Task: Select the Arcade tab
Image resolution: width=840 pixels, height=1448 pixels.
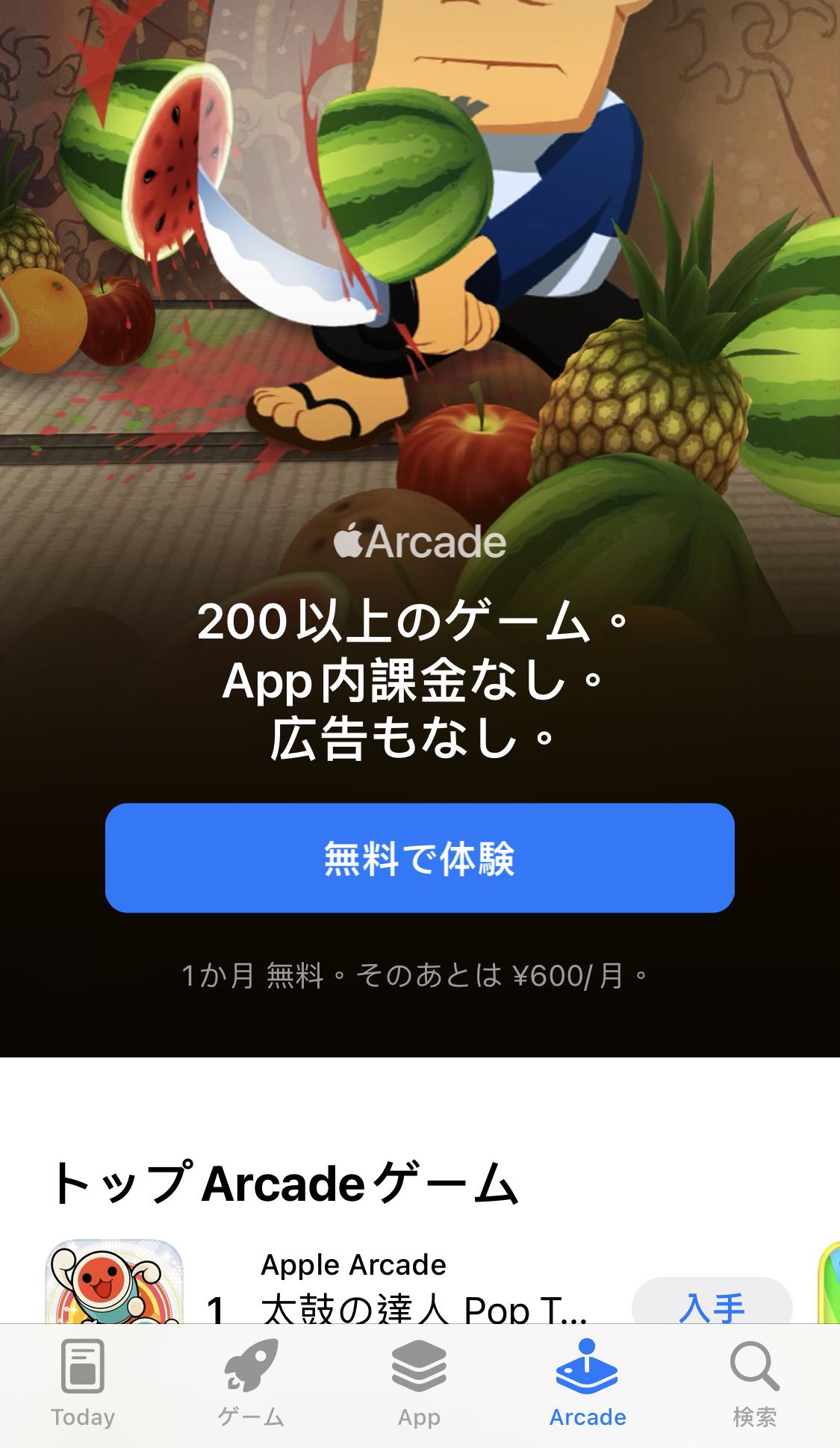Action: point(588,1384)
